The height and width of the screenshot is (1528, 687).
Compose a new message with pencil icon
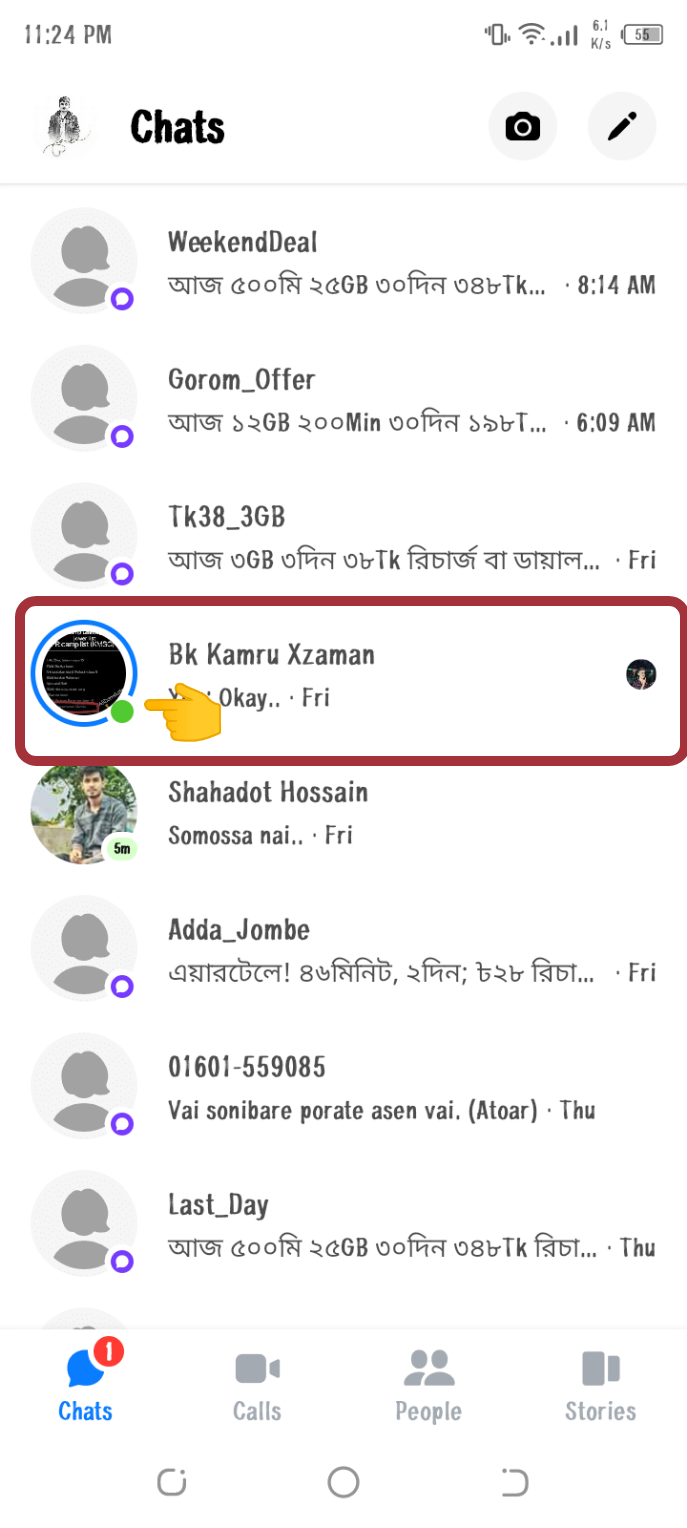tap(622, 127)
